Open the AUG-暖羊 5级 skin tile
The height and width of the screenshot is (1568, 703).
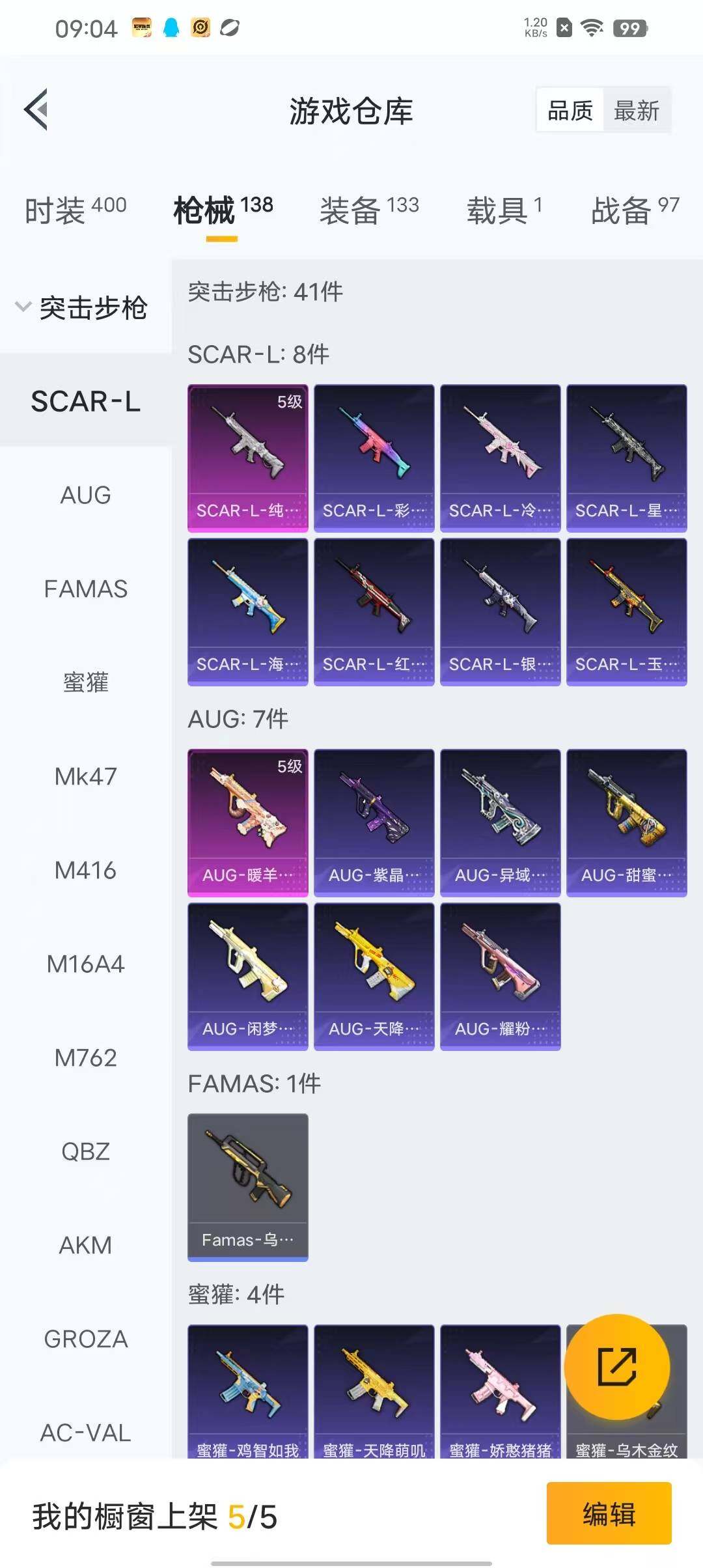[247, 822]
